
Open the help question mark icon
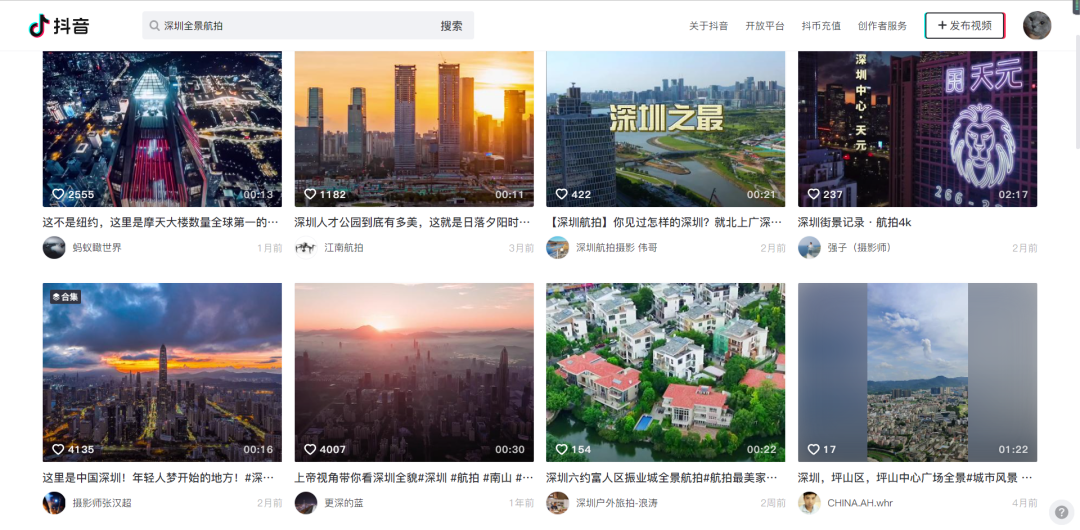click(x=1061, y=512)
